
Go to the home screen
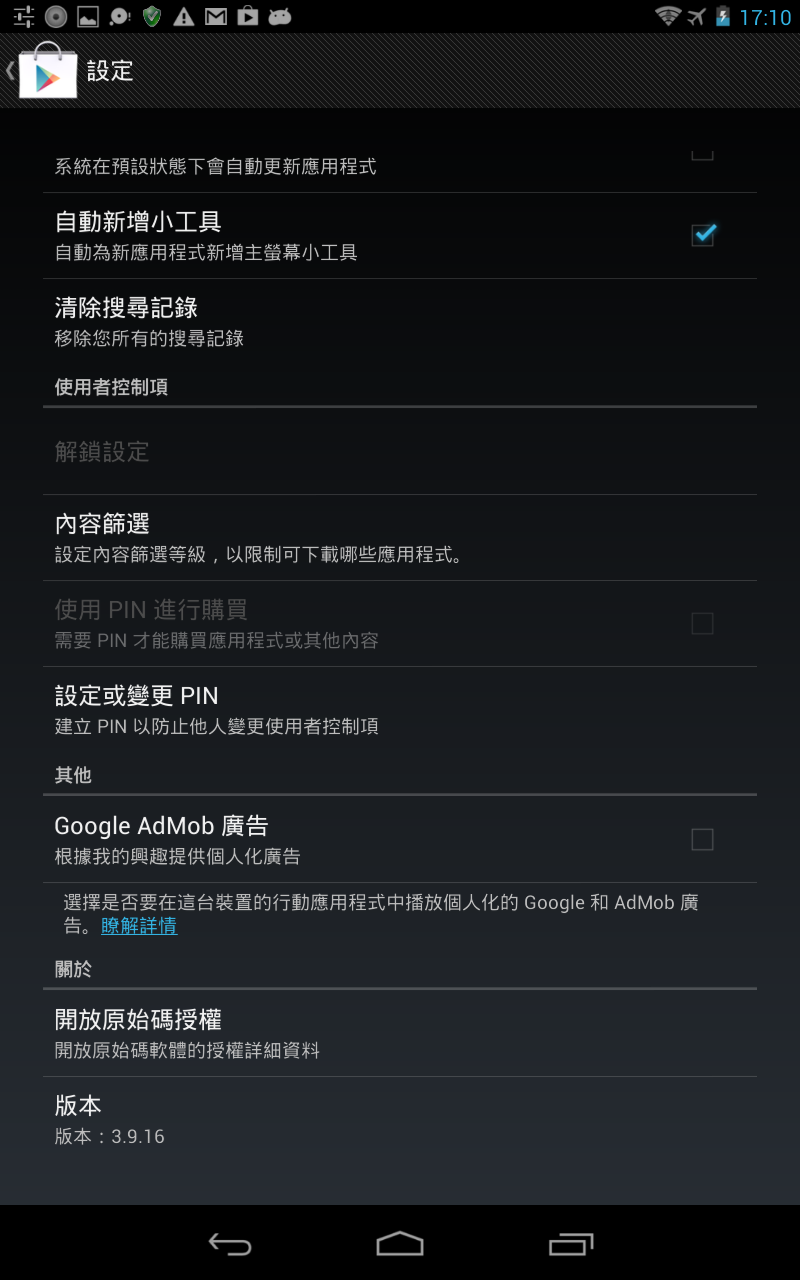(x=400, y=1244)
